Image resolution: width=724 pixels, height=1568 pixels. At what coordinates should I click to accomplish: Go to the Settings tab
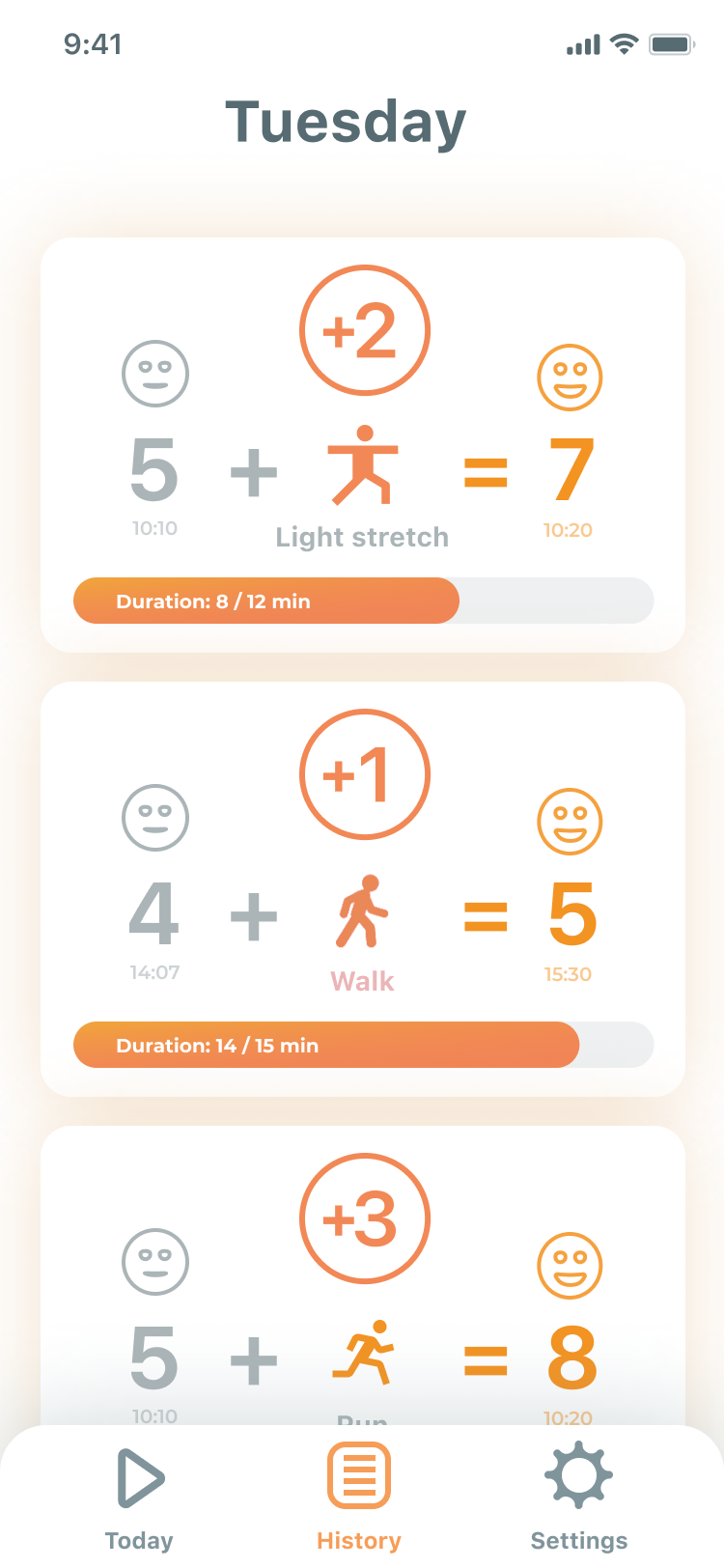pyautogui.click(x=578, y=1497)
